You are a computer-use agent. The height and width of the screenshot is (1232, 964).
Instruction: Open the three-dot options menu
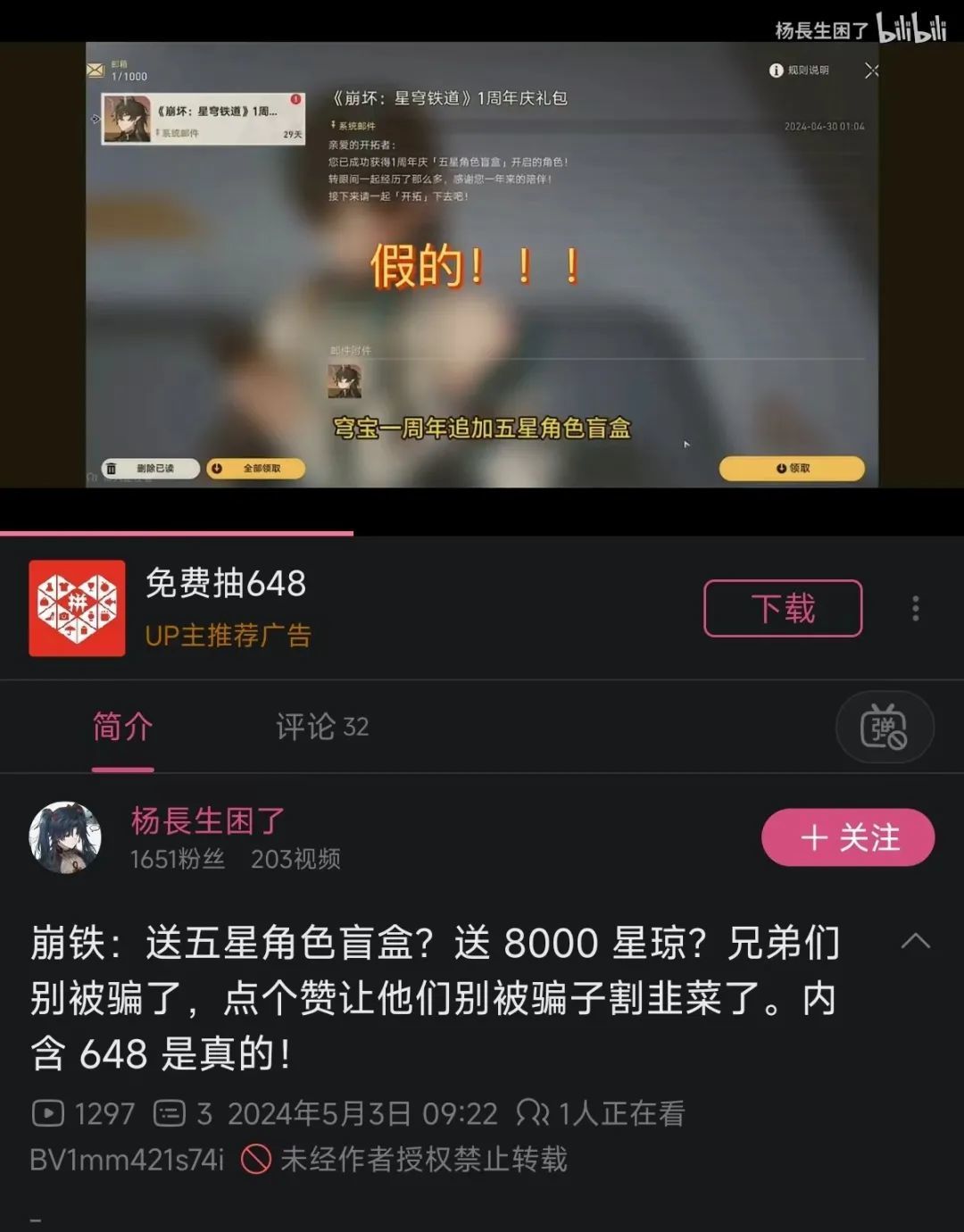pyautogui.click(x=914, y=608)
